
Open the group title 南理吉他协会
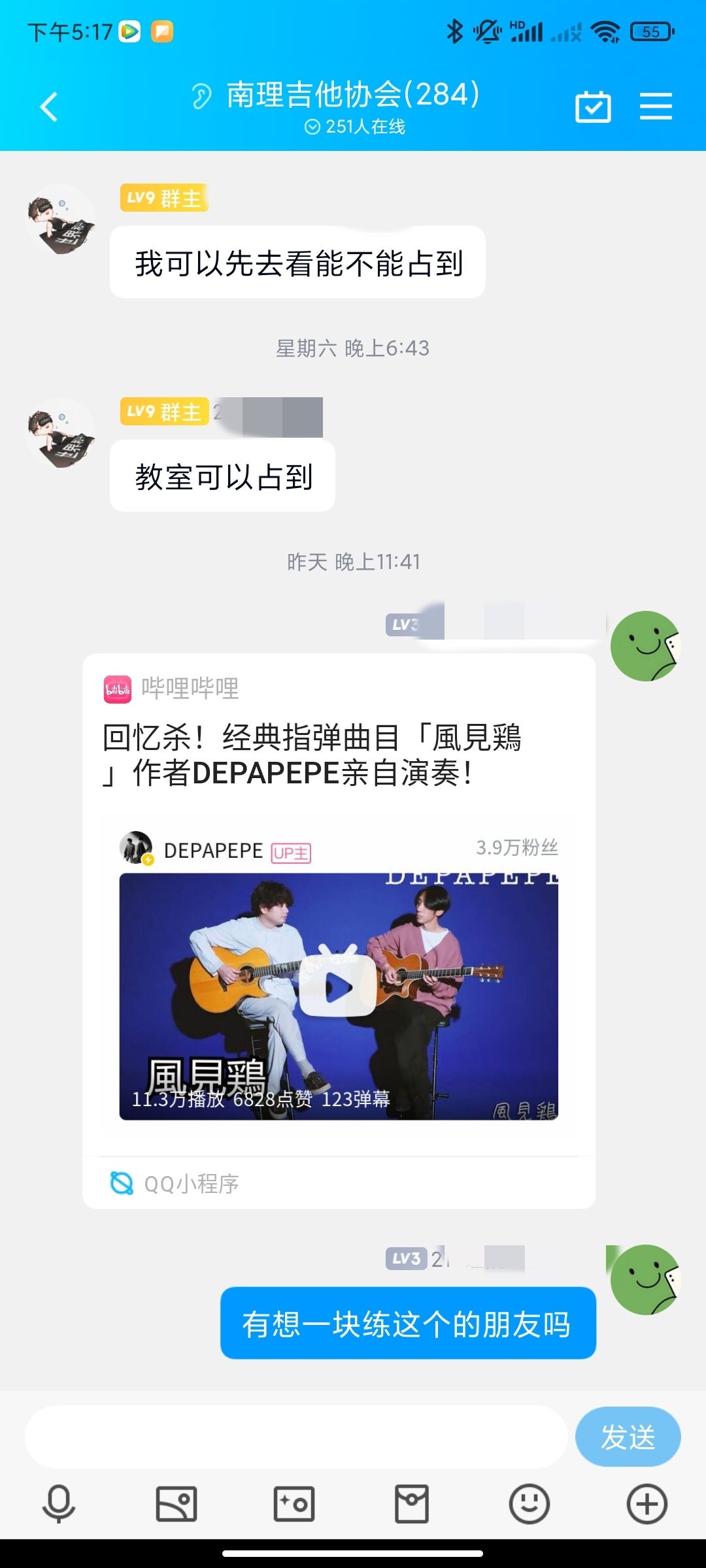(353, 95)
